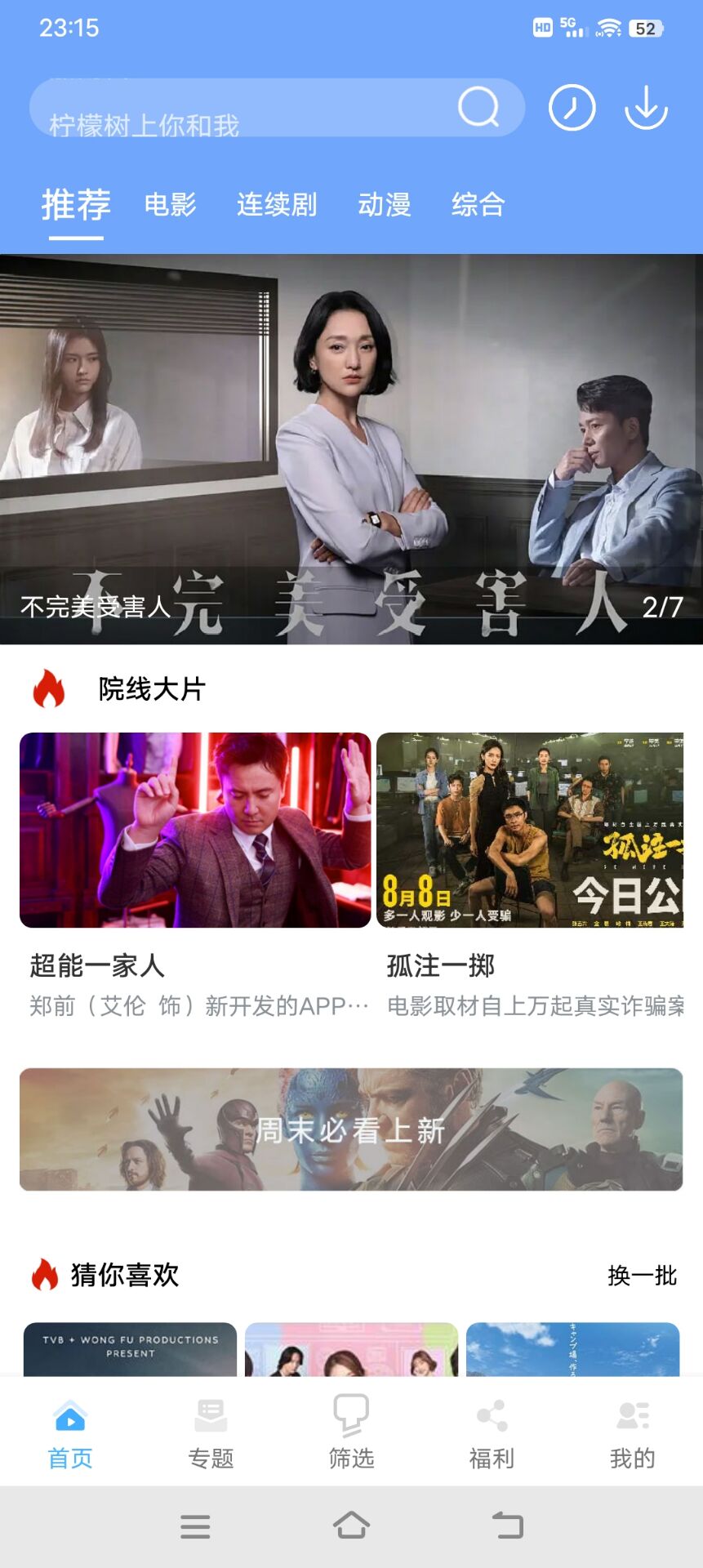703x1568 pixels.
Task: Open the watch history clock icon
Action: (x=572, y=108)
